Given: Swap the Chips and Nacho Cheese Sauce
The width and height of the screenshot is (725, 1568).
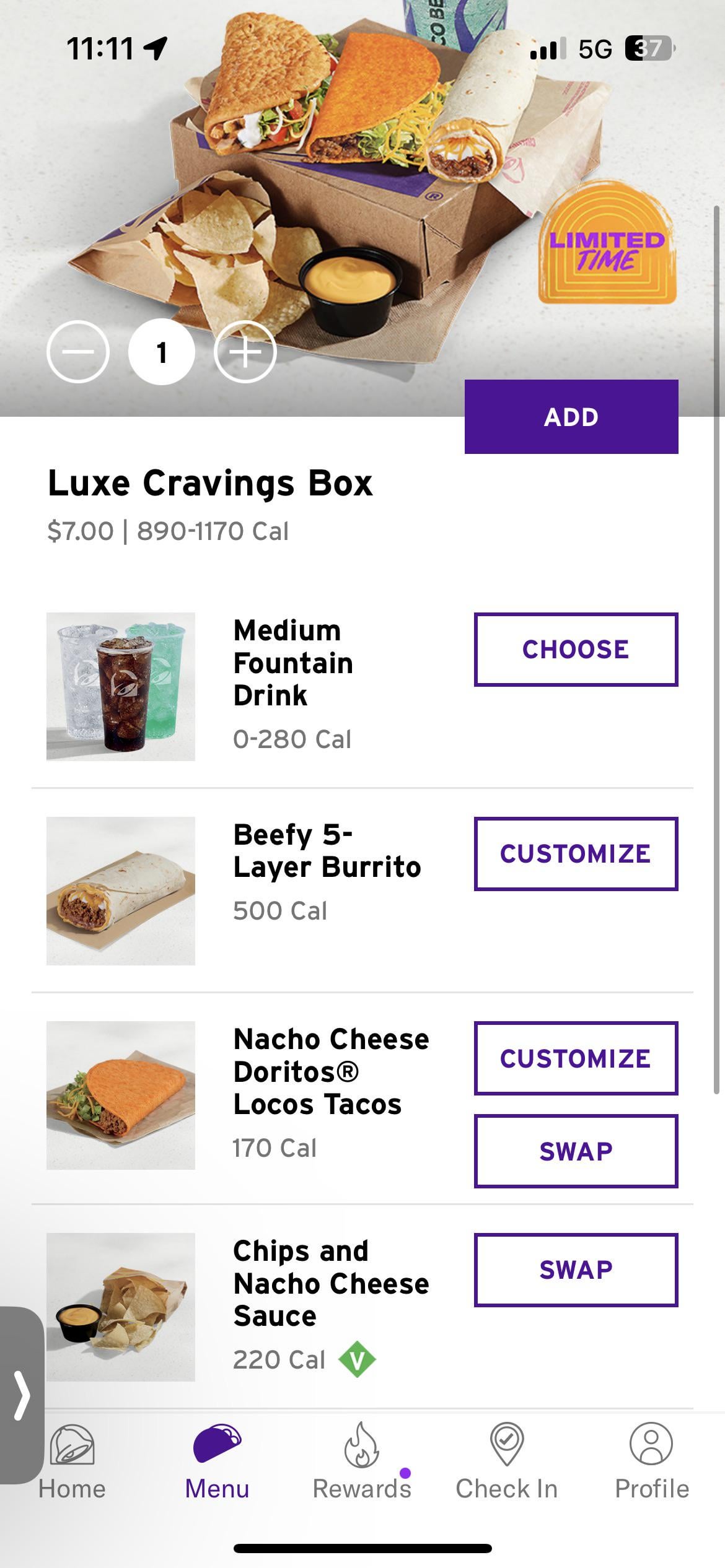Looking at the screenshot, I should click(576, 1270).
